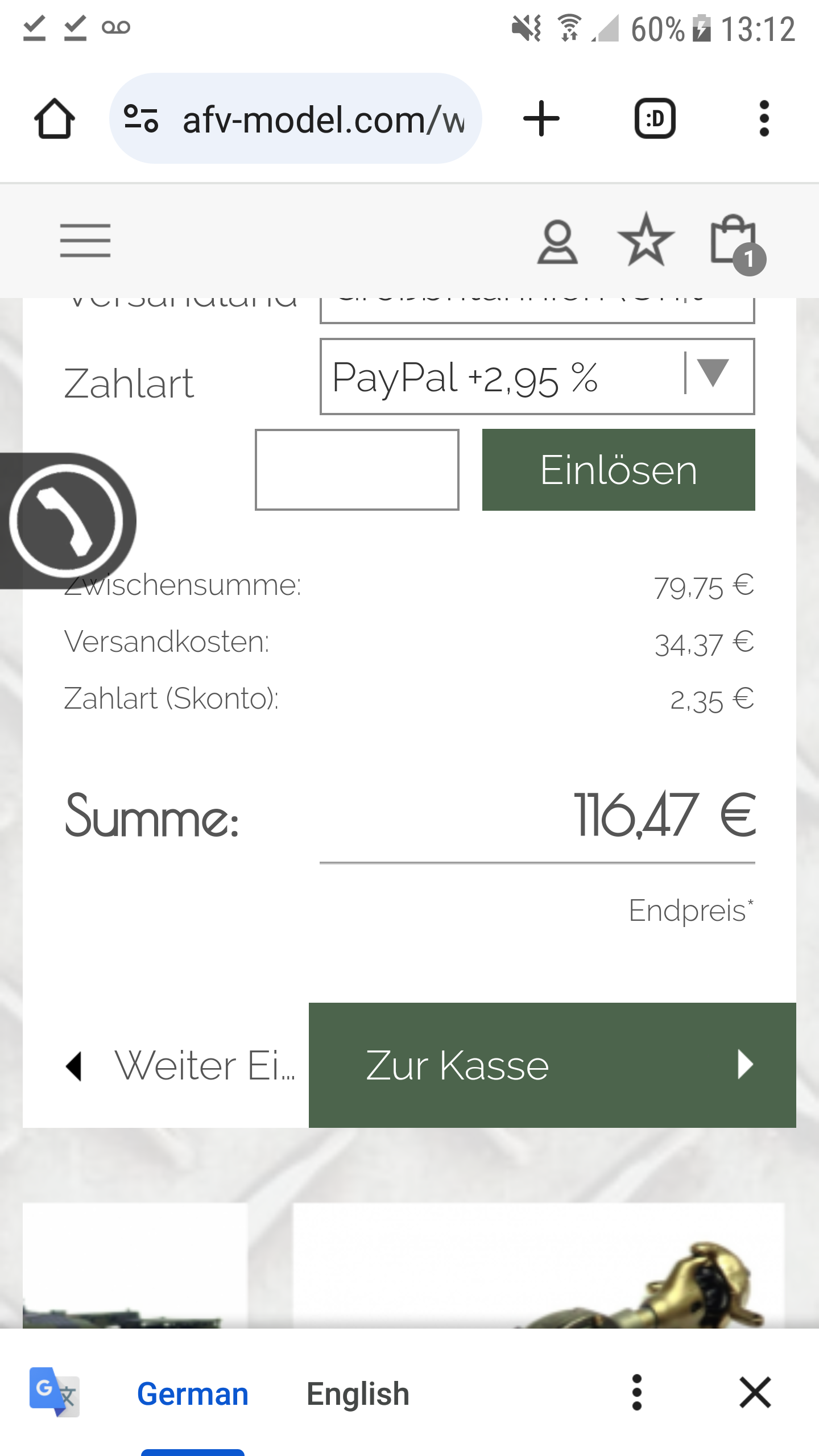The image size is (819, 1456).
Task: Click the voucher code input field
Action: pos(357,470)
